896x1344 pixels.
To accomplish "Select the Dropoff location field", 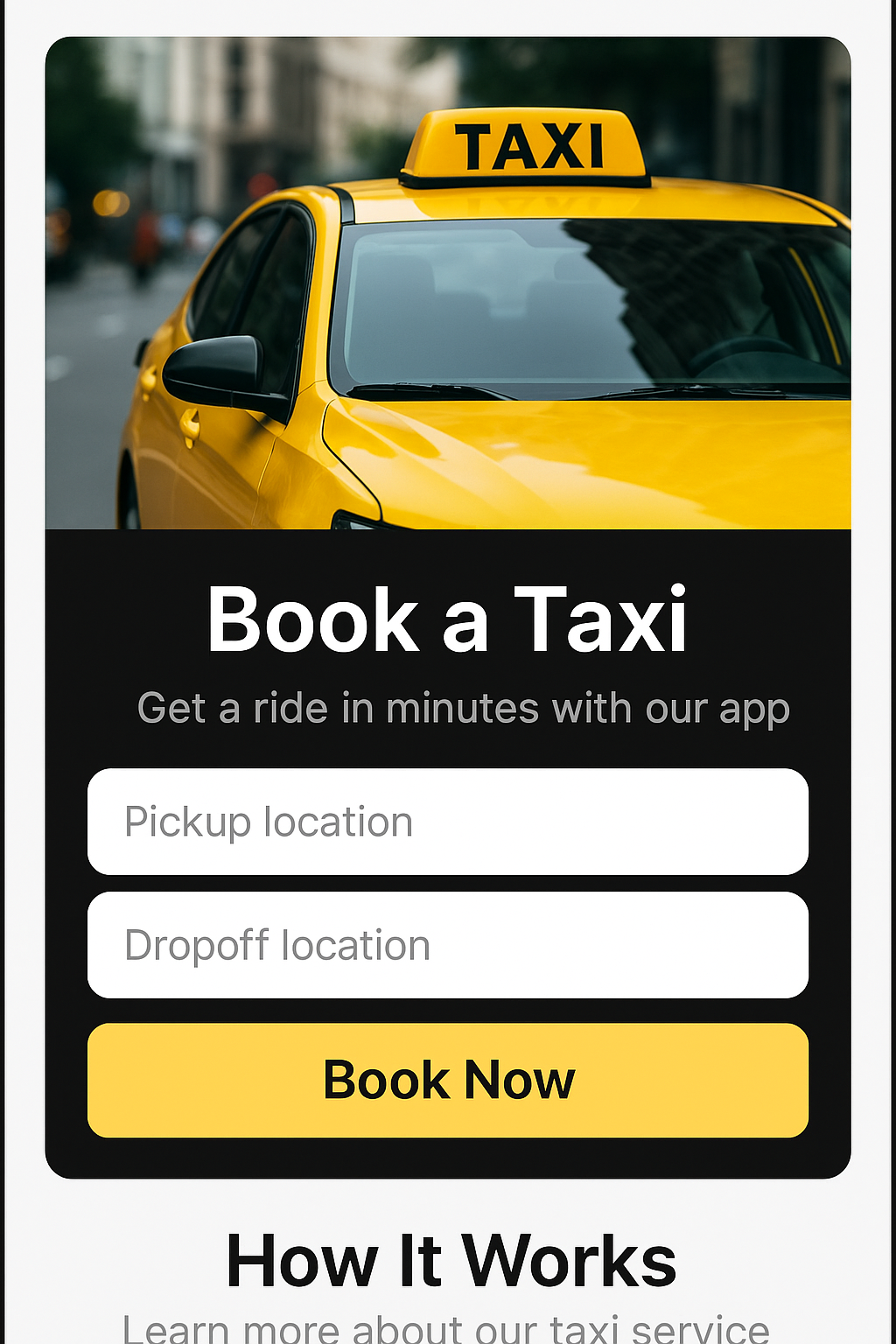I will point(447,945).
